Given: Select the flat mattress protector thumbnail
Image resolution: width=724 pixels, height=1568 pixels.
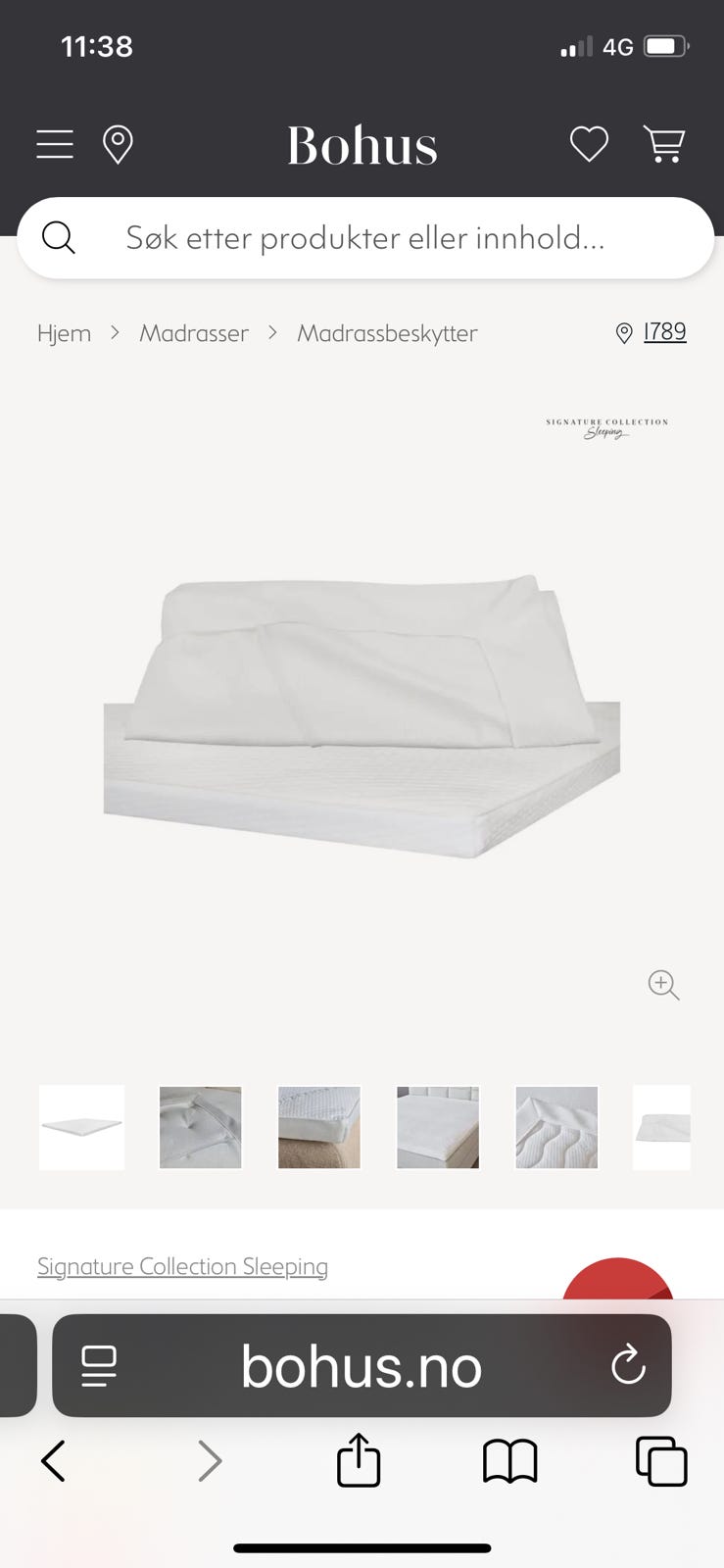Looking at the screenshot, I should (82, 1127).
